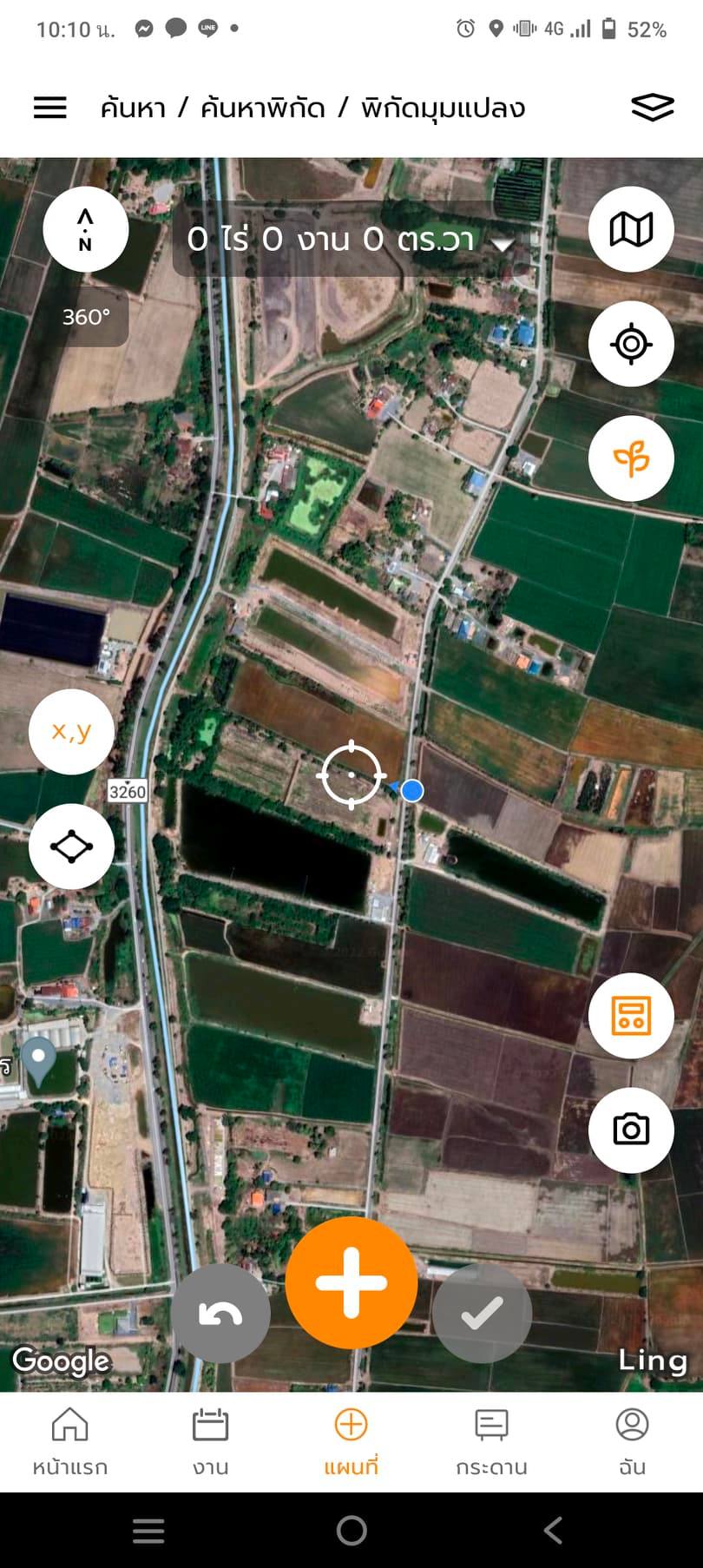The height and width of the screenshot is (1568, 703).
Task: Add a point with the plus button
Action: click(x=351, y=1283)
